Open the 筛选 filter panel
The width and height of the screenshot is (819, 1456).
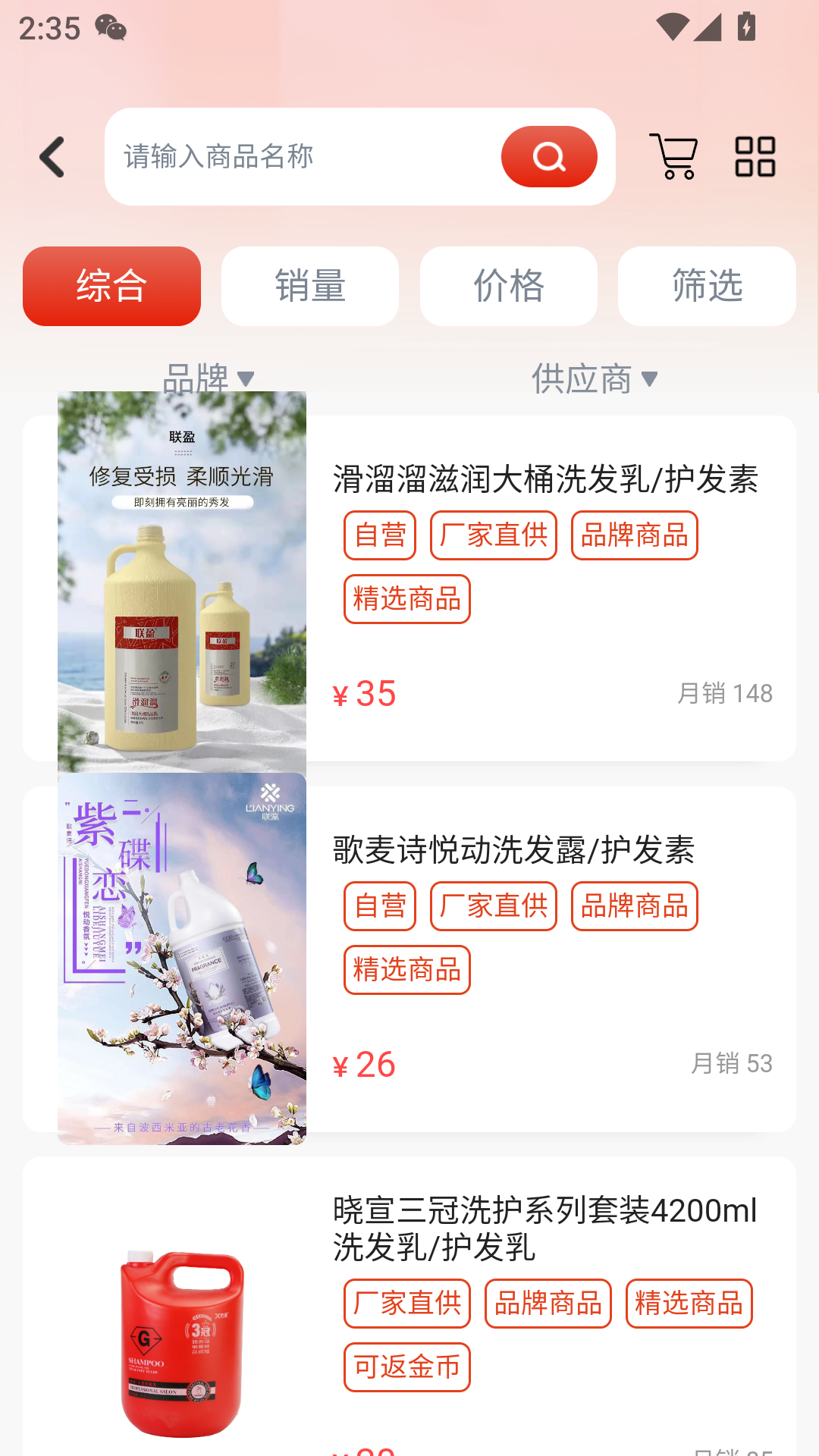pyautogui.click(x=706, y=286)
